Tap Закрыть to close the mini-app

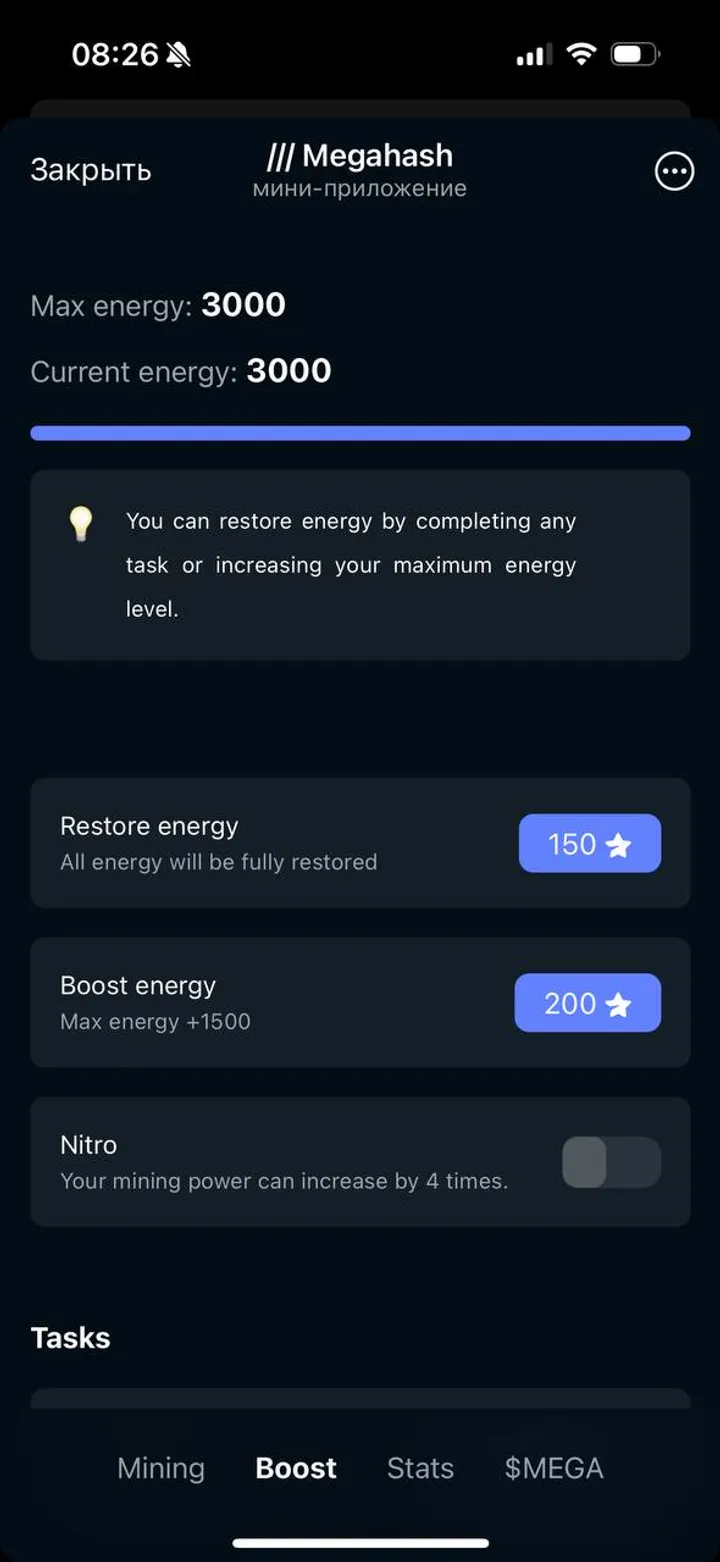tap(90, 170)
